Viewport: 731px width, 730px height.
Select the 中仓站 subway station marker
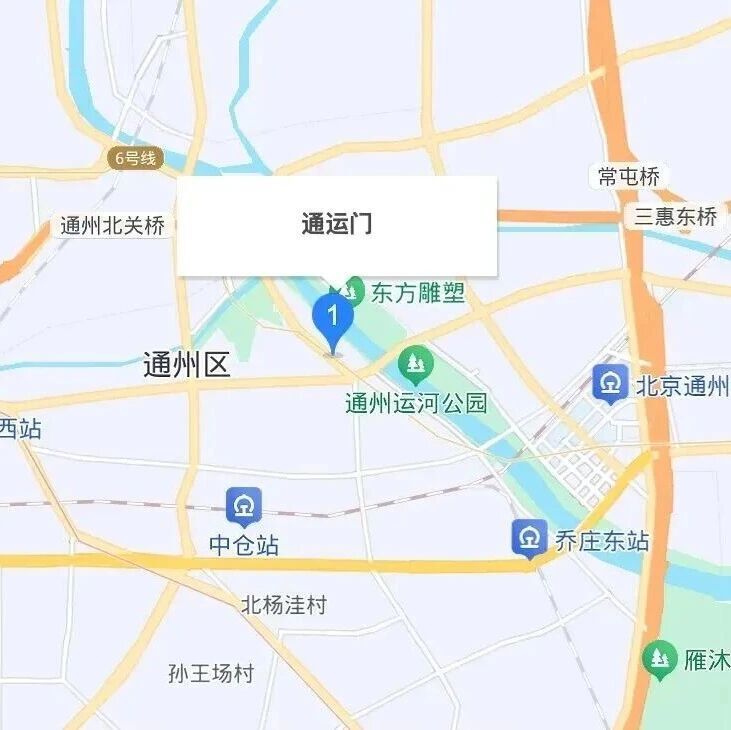(243, 507)
